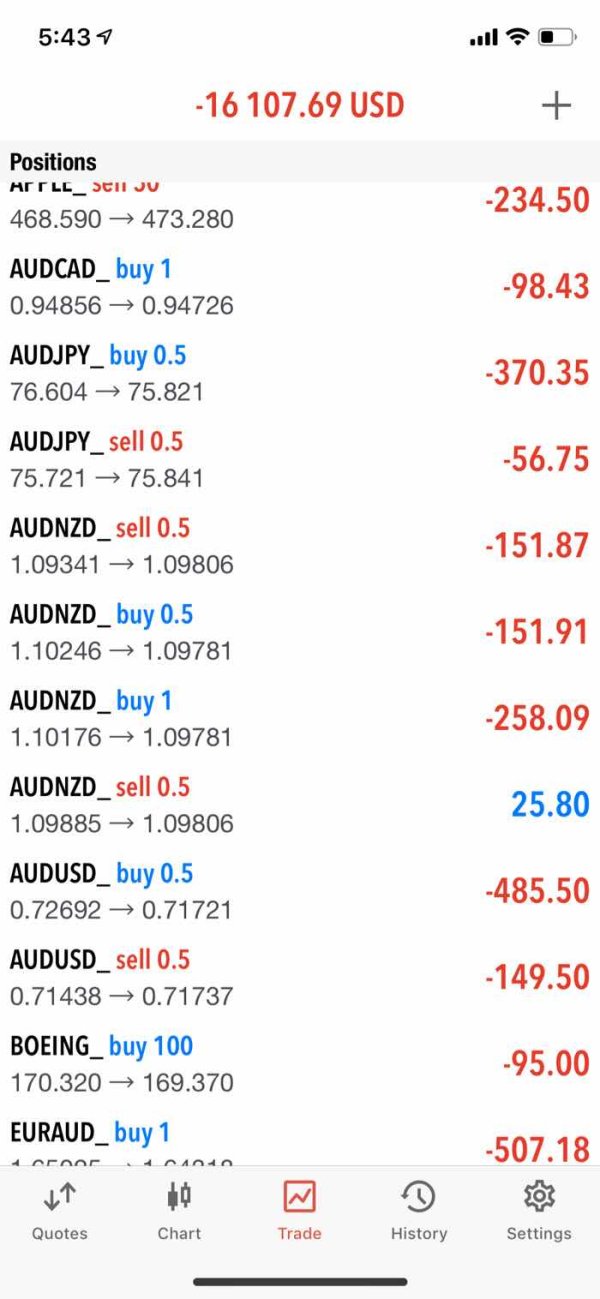
Task: Select the AUDUSD sell 0.5 position
Action: pos(300,977)
